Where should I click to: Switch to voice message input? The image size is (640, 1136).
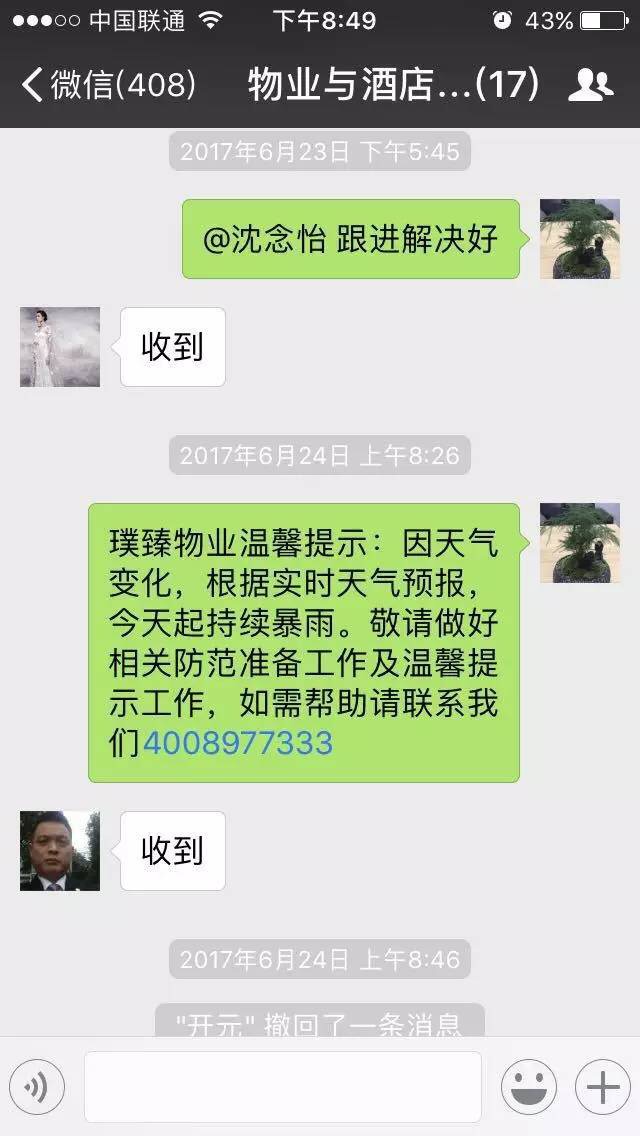(37, 1087)
